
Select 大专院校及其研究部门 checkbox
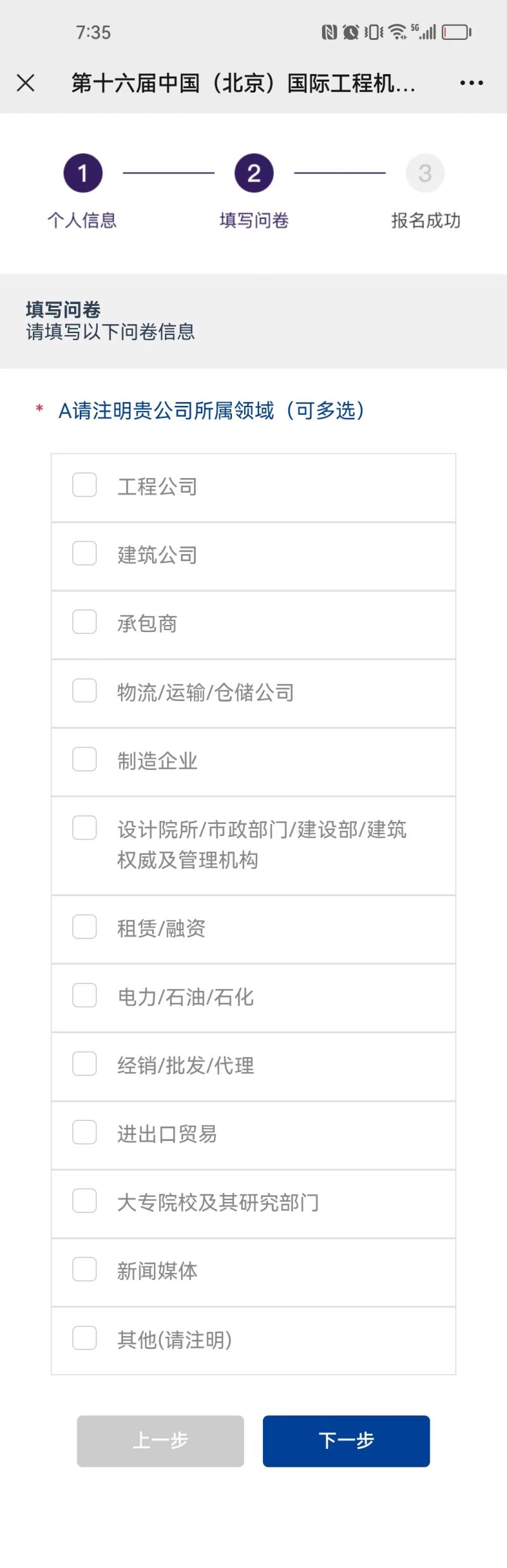85,1201
